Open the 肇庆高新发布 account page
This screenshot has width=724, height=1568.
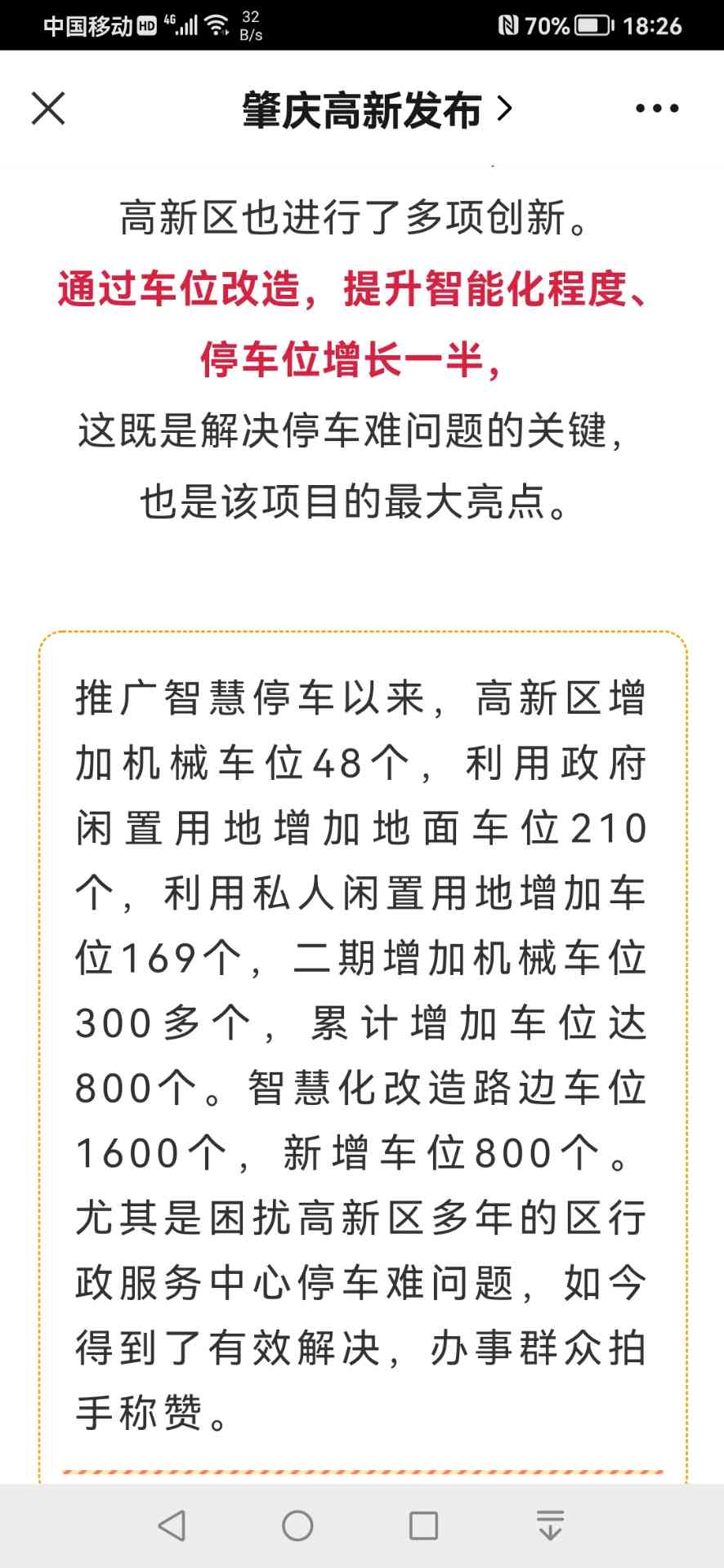click(x=376, y=109)
